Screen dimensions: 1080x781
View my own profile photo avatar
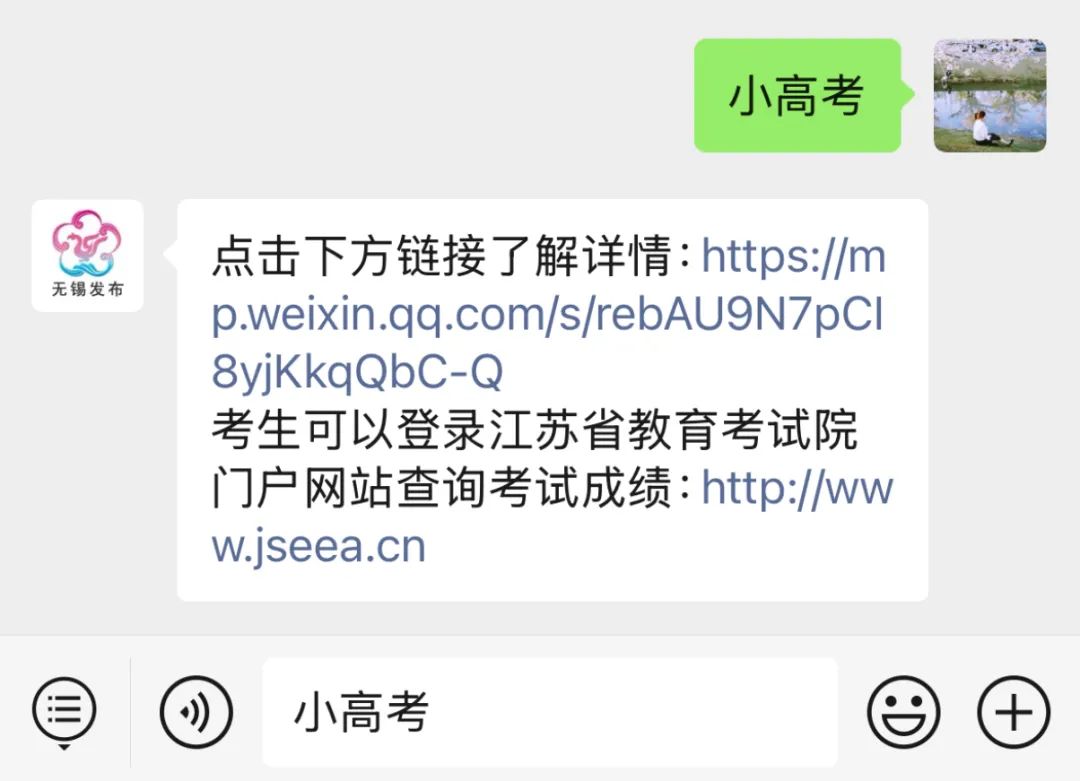tap(989, 96)
